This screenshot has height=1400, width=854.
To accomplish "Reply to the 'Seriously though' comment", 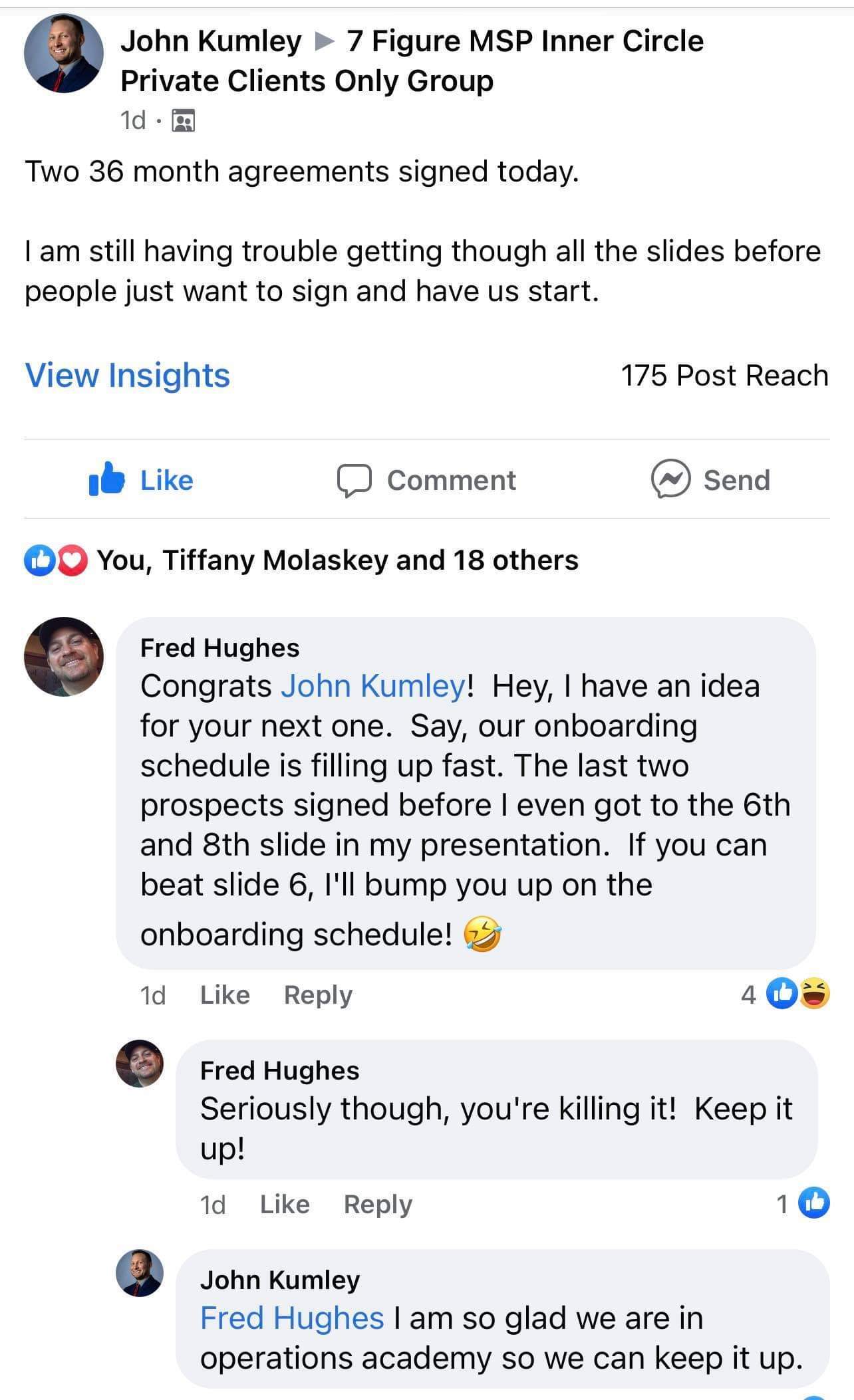I will point(378,1204).
